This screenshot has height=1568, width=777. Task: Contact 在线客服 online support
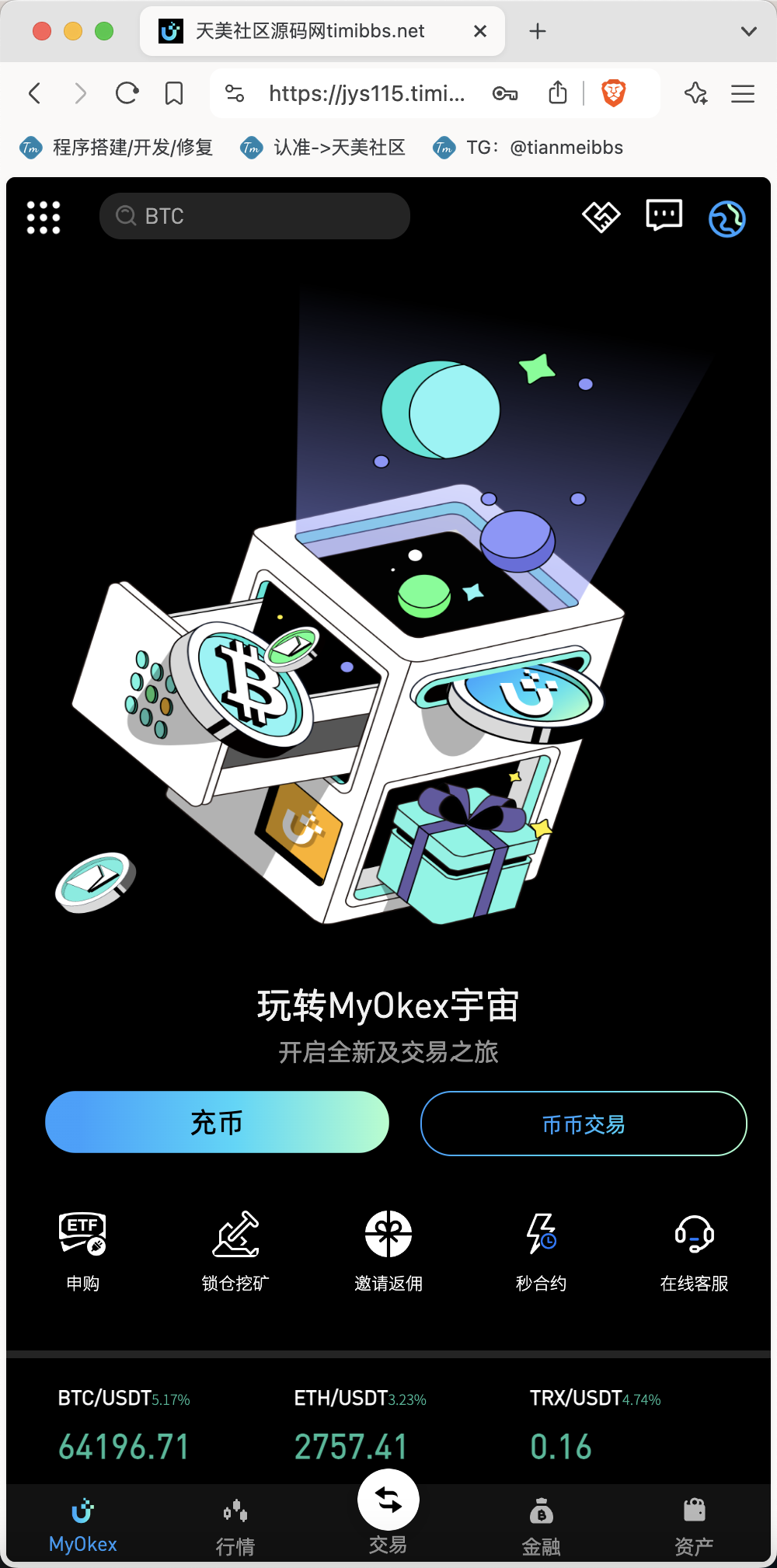tap(694, 1251)
